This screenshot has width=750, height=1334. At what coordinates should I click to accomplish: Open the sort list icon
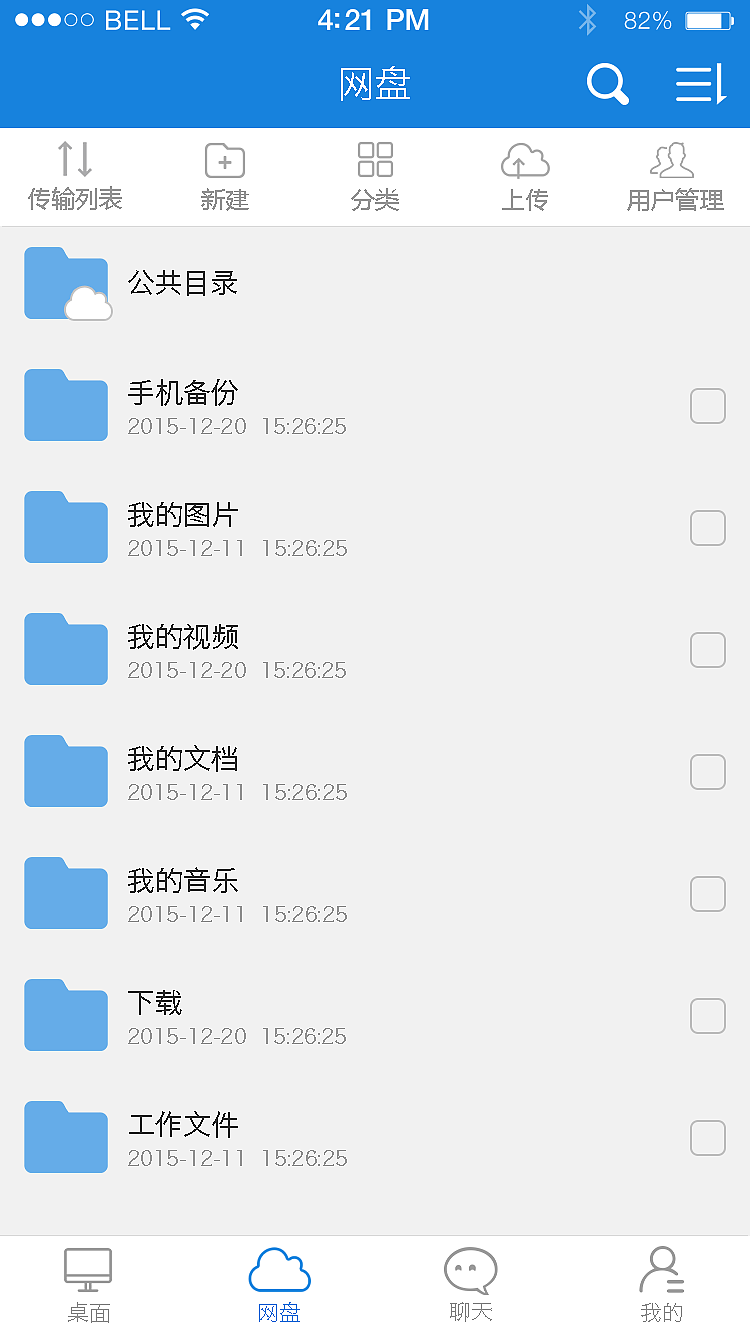(700, 84)
